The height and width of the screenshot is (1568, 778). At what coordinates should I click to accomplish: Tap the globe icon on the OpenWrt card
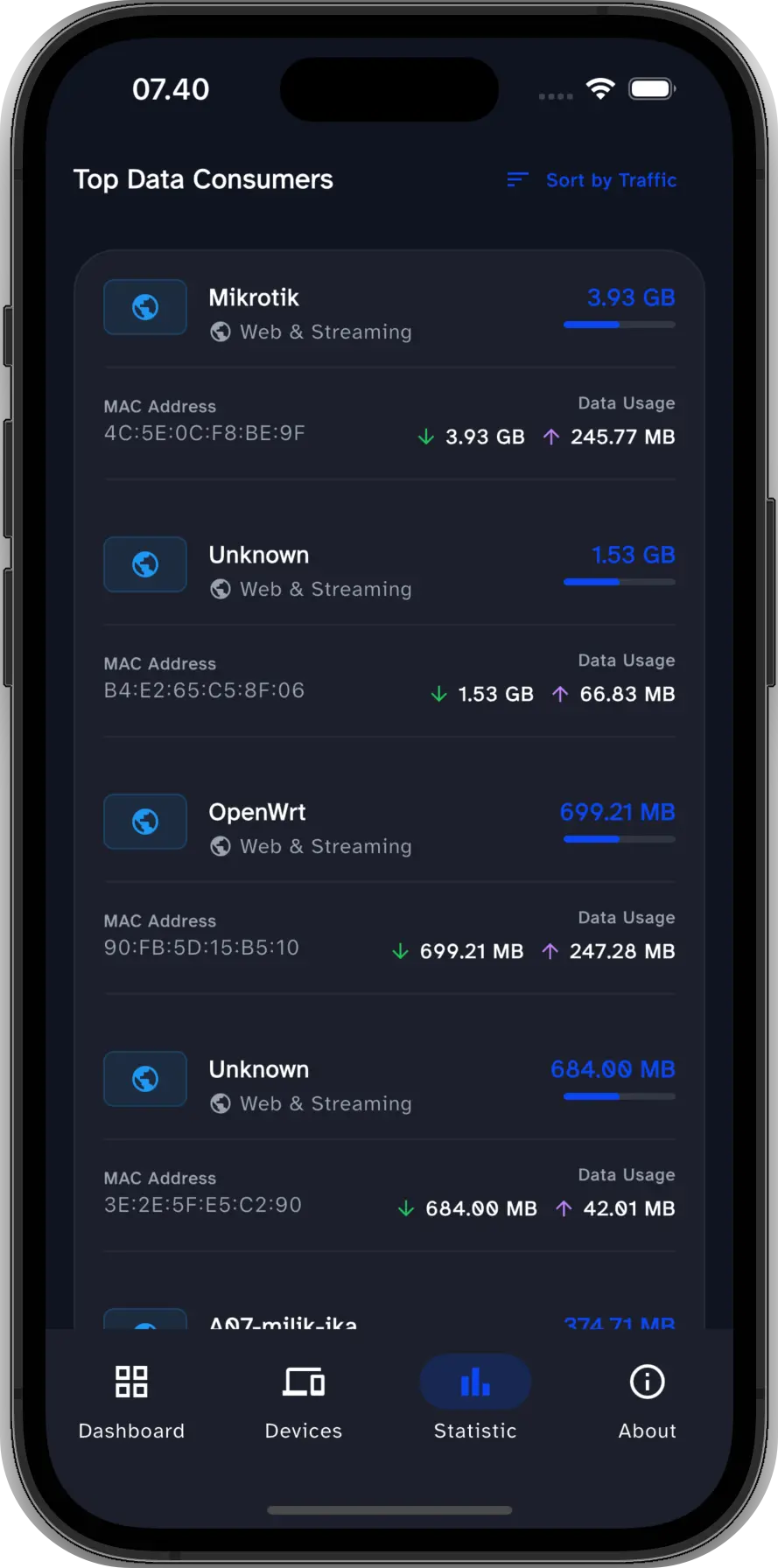click(x=144, y=822)
